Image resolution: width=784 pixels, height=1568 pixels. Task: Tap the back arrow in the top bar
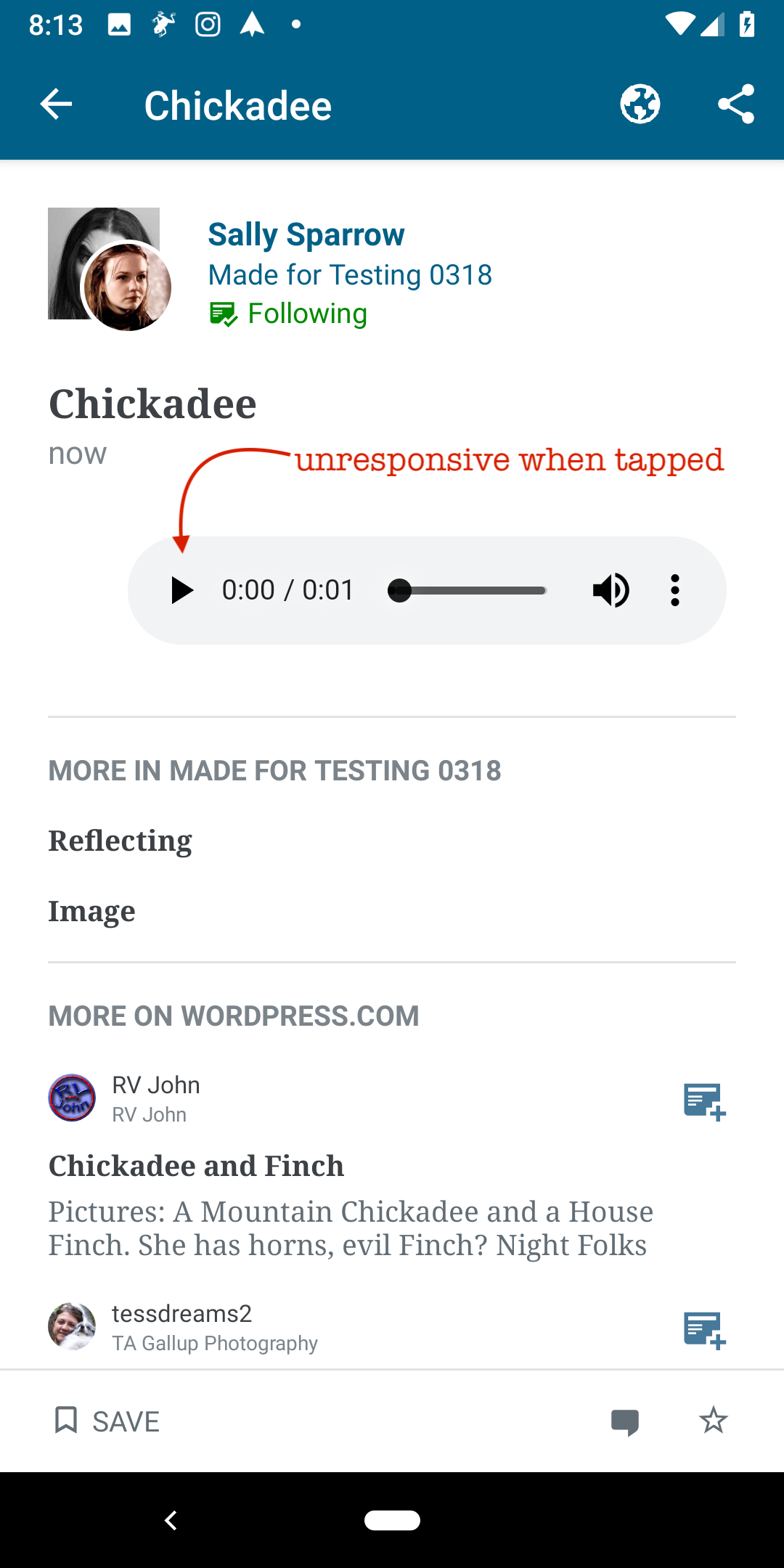click(x=57, y=104)
